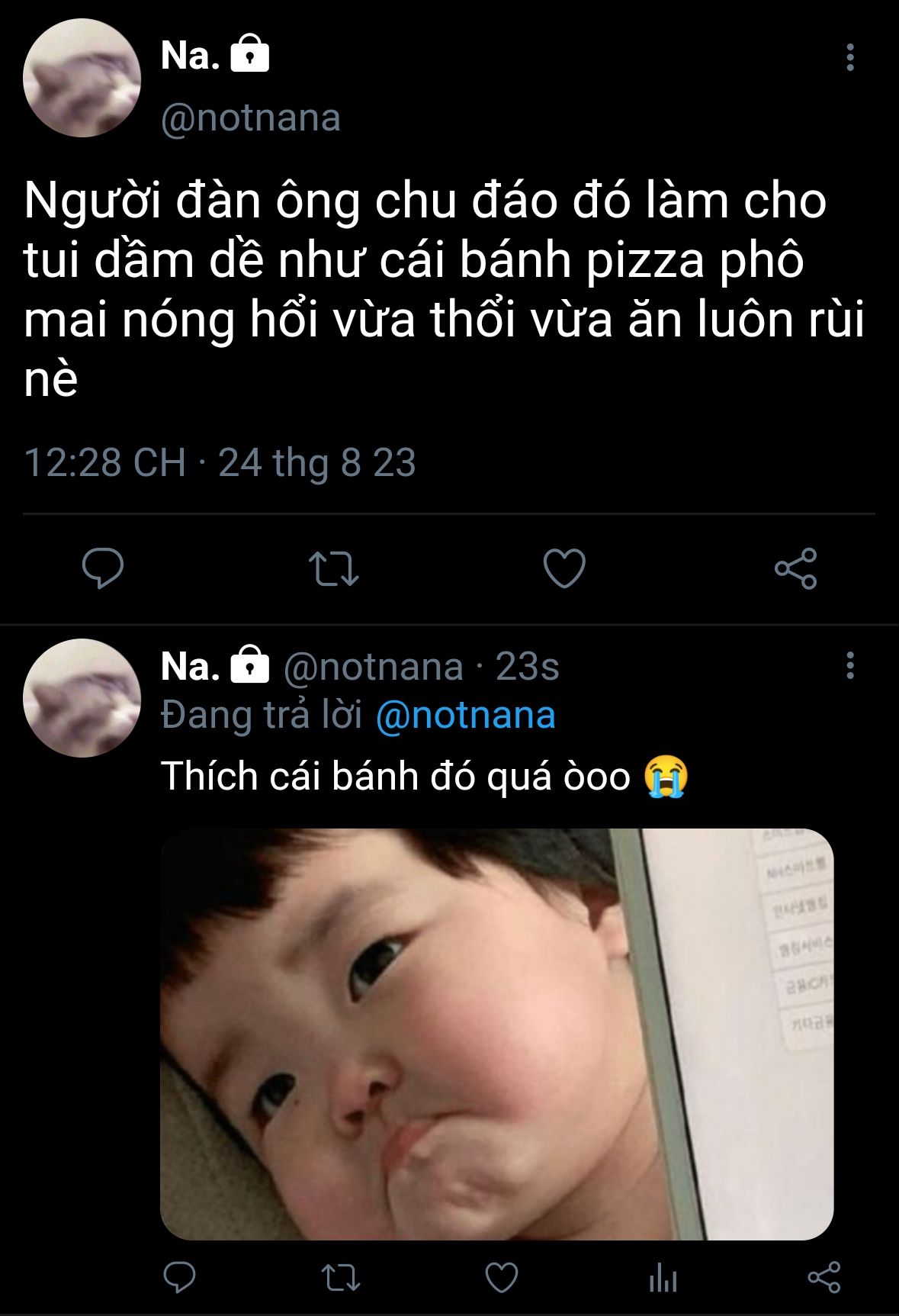899x1316 pixels.
Task: Open the baby photo in the reply
Action: [x=496, y=1033]
